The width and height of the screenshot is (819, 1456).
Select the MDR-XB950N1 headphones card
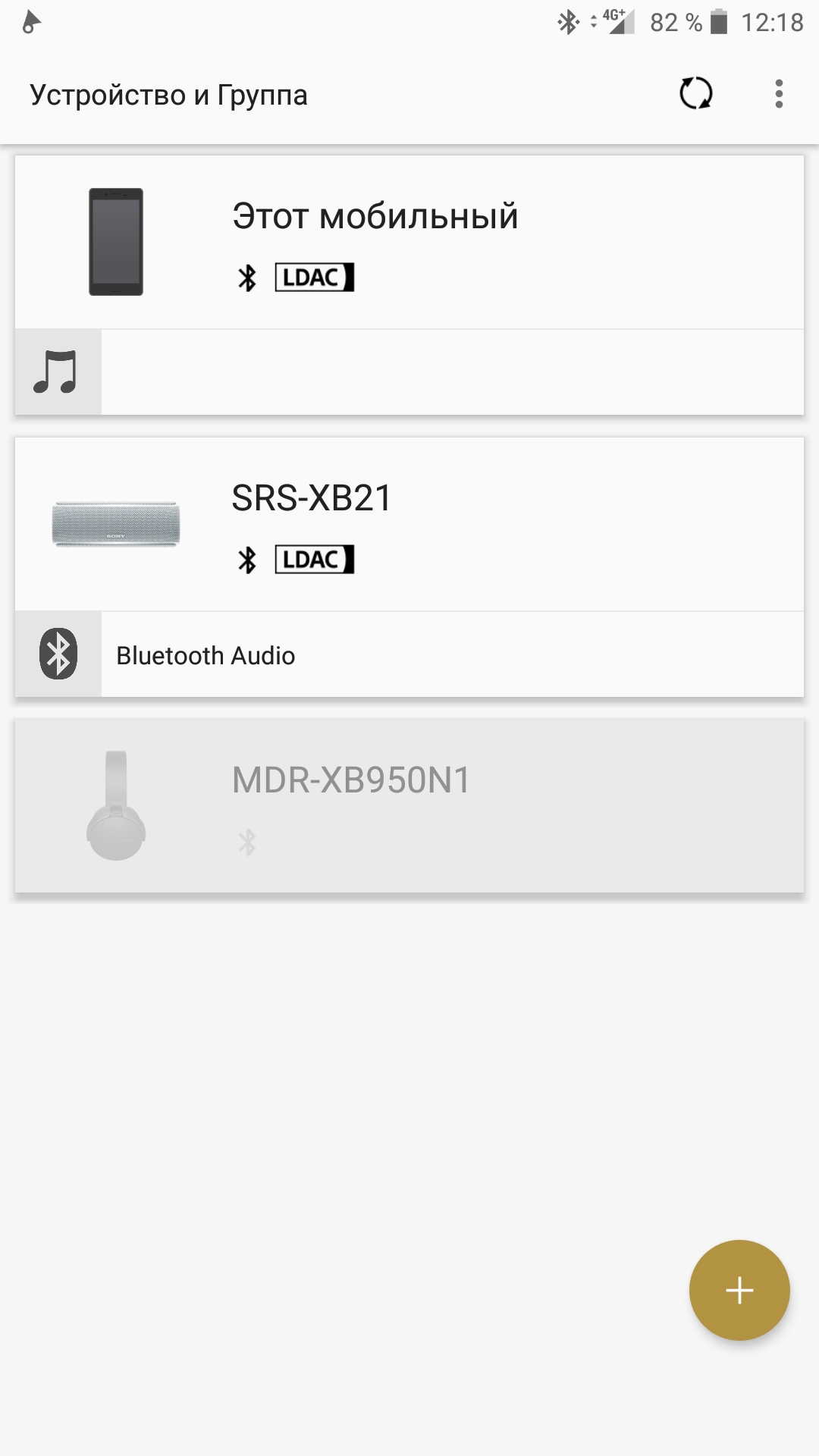tap(409, 806)
